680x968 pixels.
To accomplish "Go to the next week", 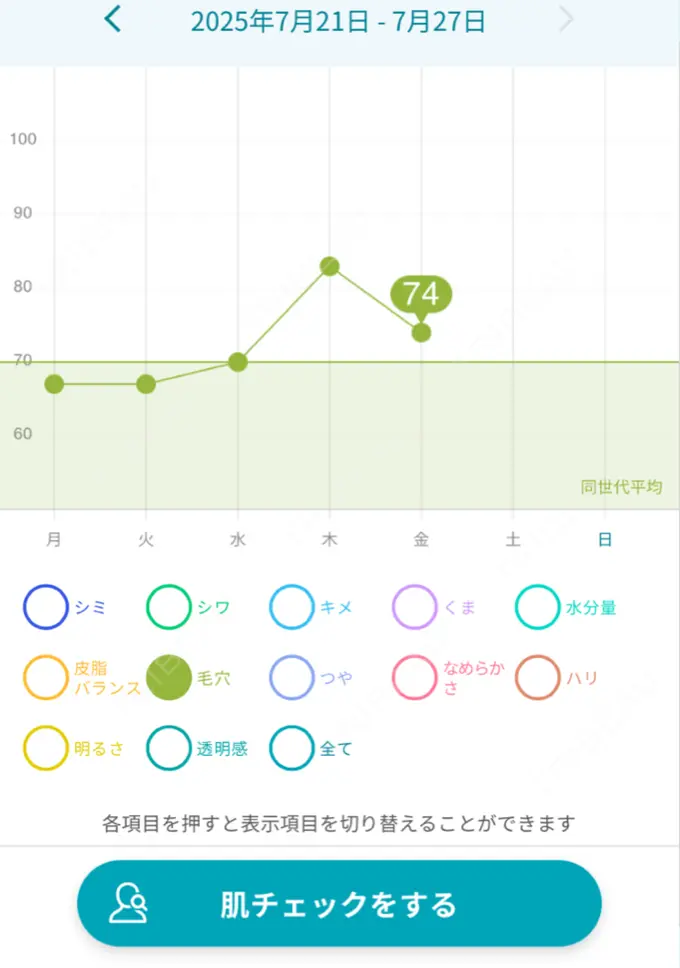I will coord(567,19).
